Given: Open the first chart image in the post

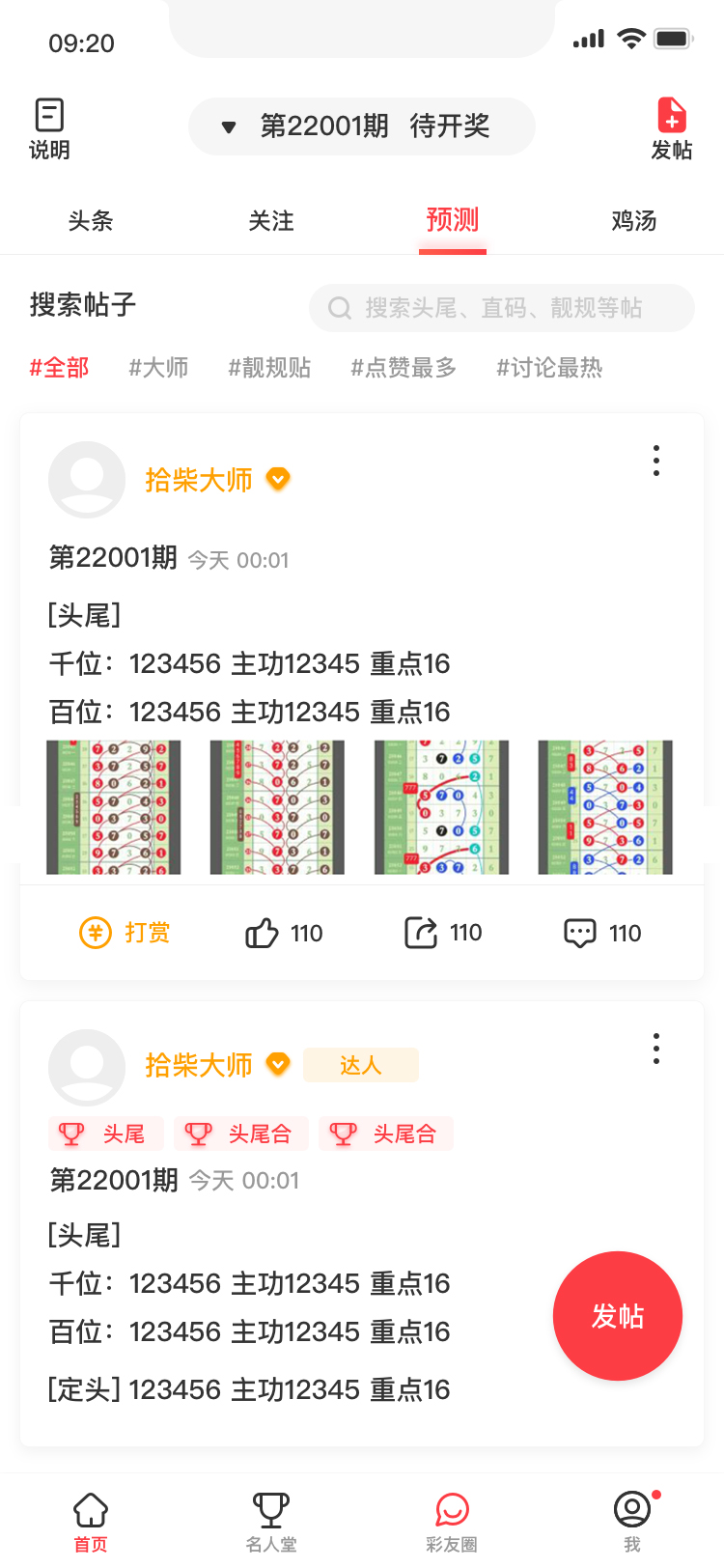Looking at the screenshot, I should (x=114, y=807).
